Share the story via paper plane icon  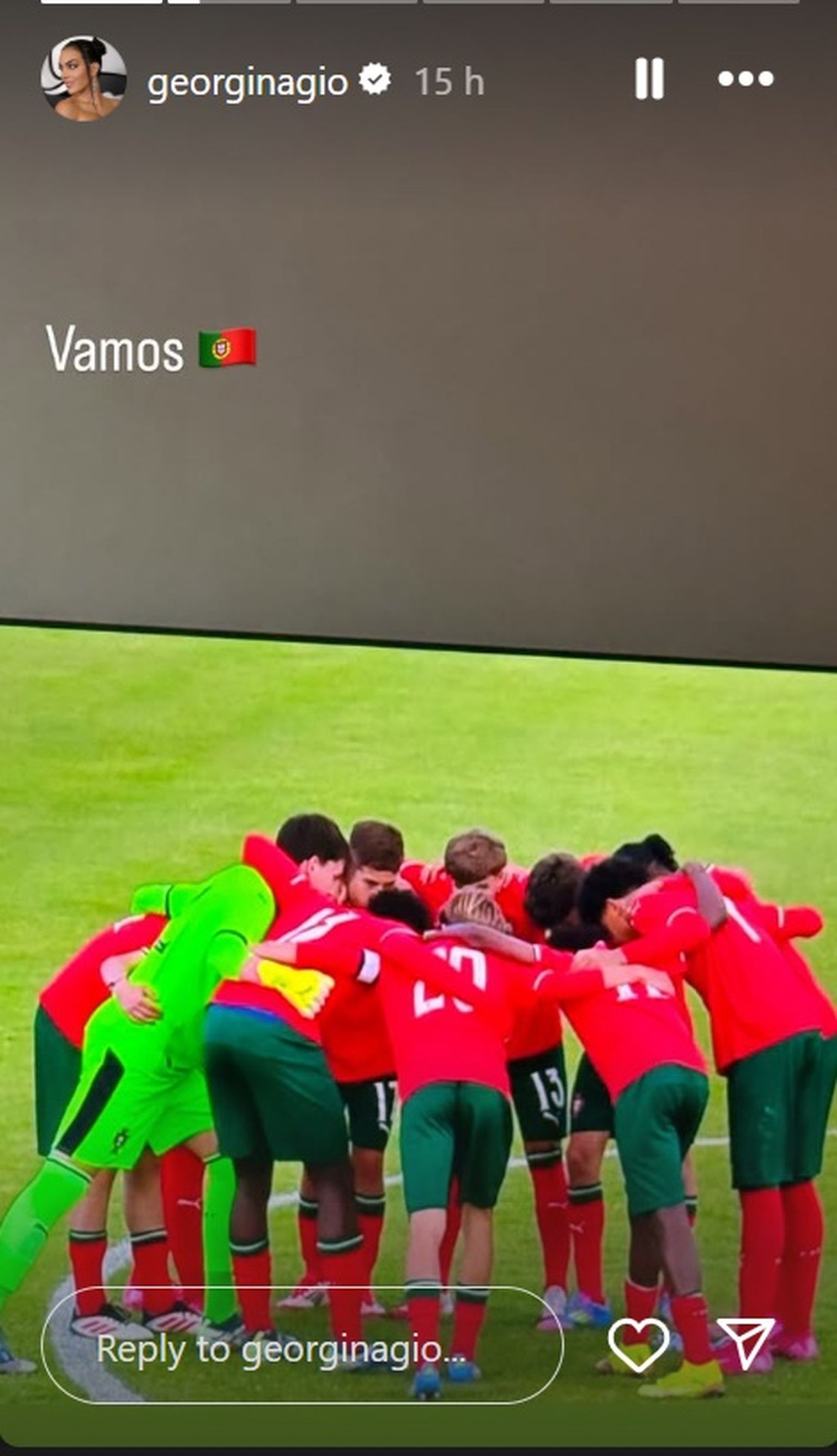click(746, 1345)
